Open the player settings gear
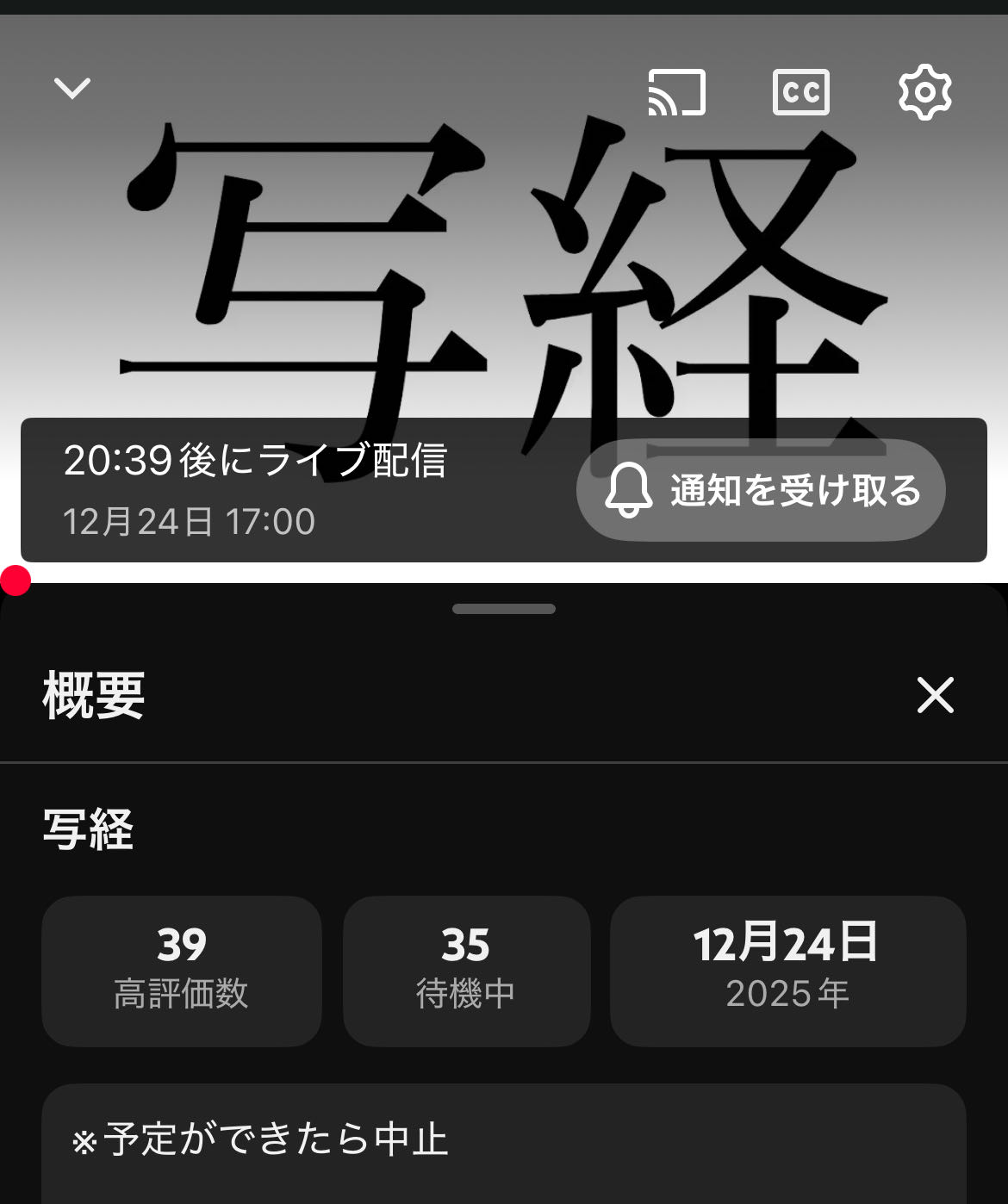 tap(924, 92)
